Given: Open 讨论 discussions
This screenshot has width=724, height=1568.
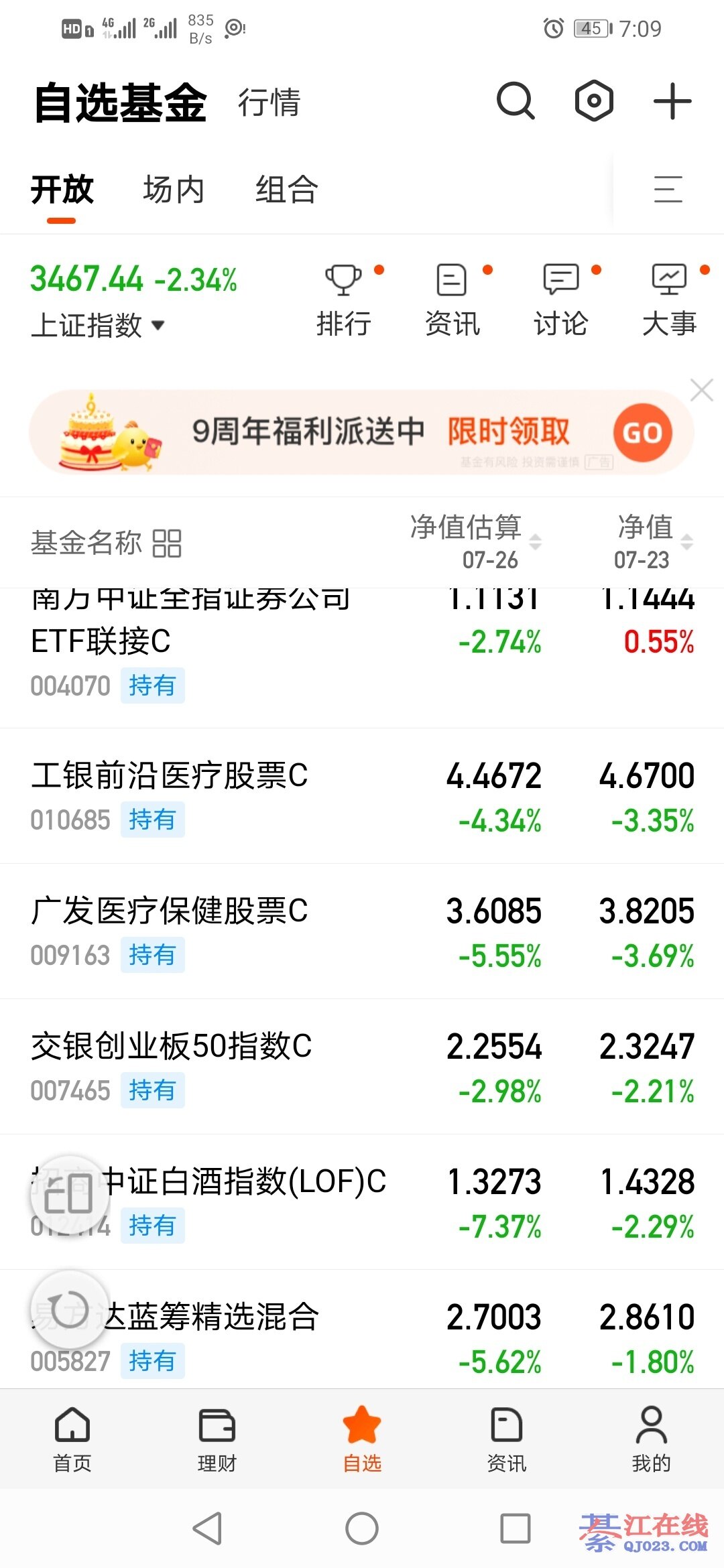Looking at the screenshot, I should [561, 300].
